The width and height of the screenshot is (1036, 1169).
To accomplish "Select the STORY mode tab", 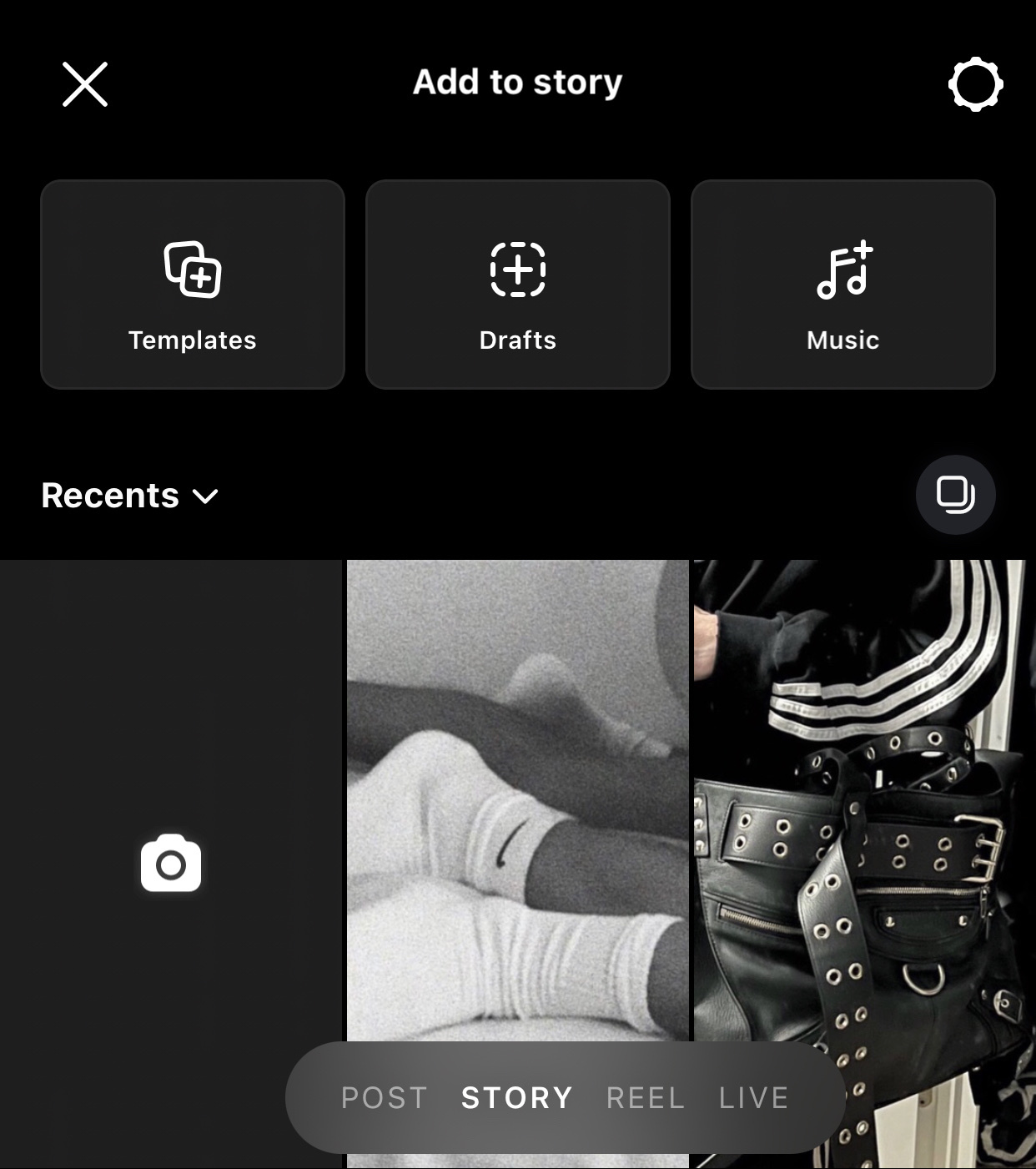I will point(517,1098).
